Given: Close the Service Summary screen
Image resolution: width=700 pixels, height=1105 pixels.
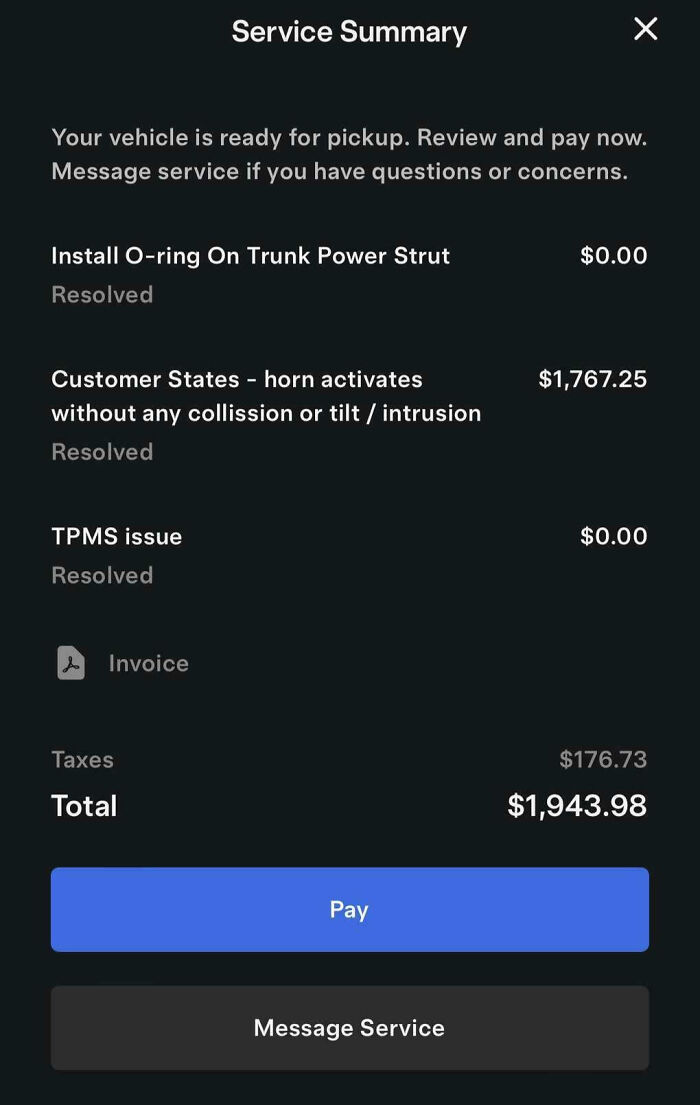Looking at the screenshot, I should [x=646, y=29].
